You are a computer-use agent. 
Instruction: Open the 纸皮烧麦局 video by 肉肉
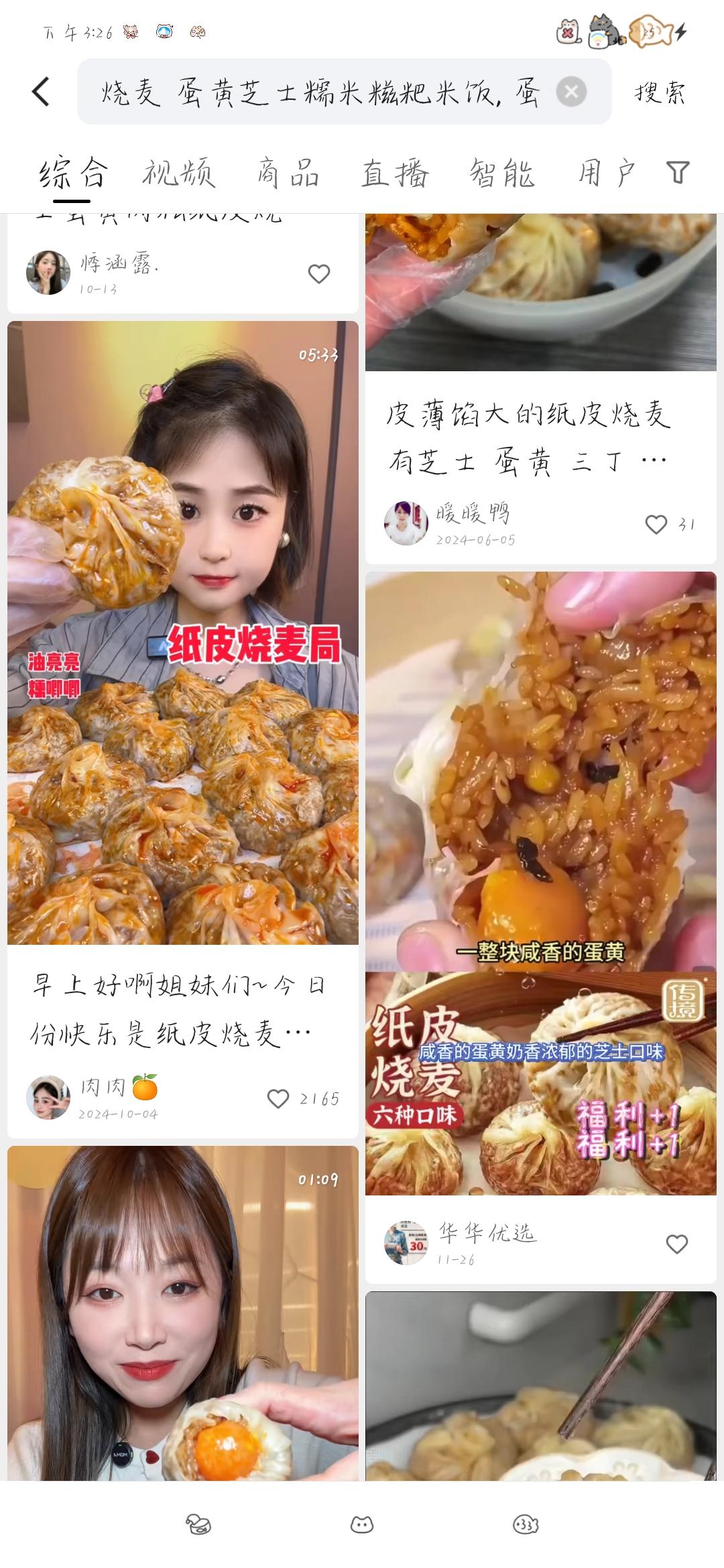[182, 633]
